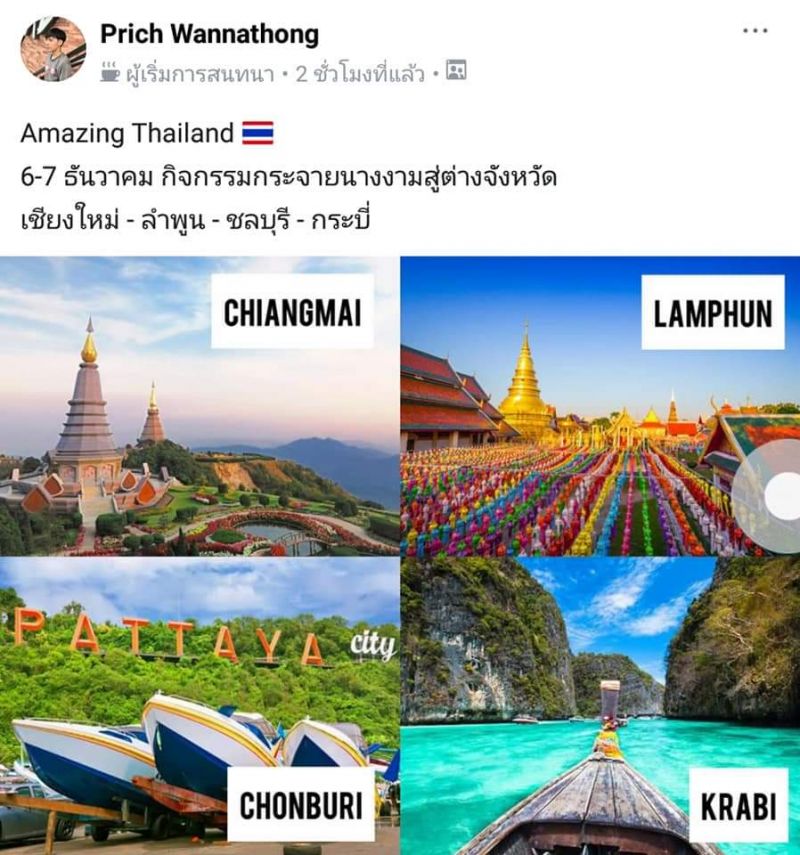Image resolution: width=800 pixels, height=855 pixels.
Task: Open the post's three-dot options menu
Action: 755,31
